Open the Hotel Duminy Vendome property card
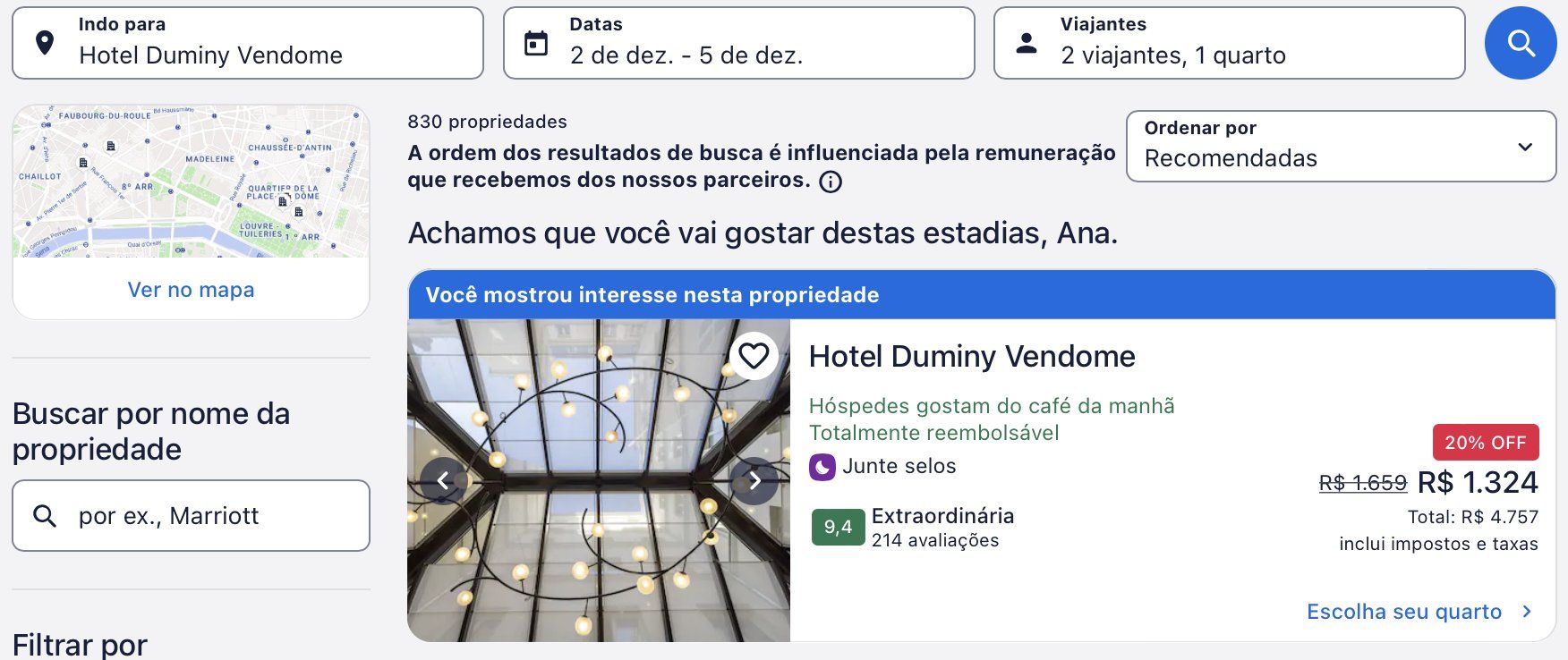 (971, 357)
